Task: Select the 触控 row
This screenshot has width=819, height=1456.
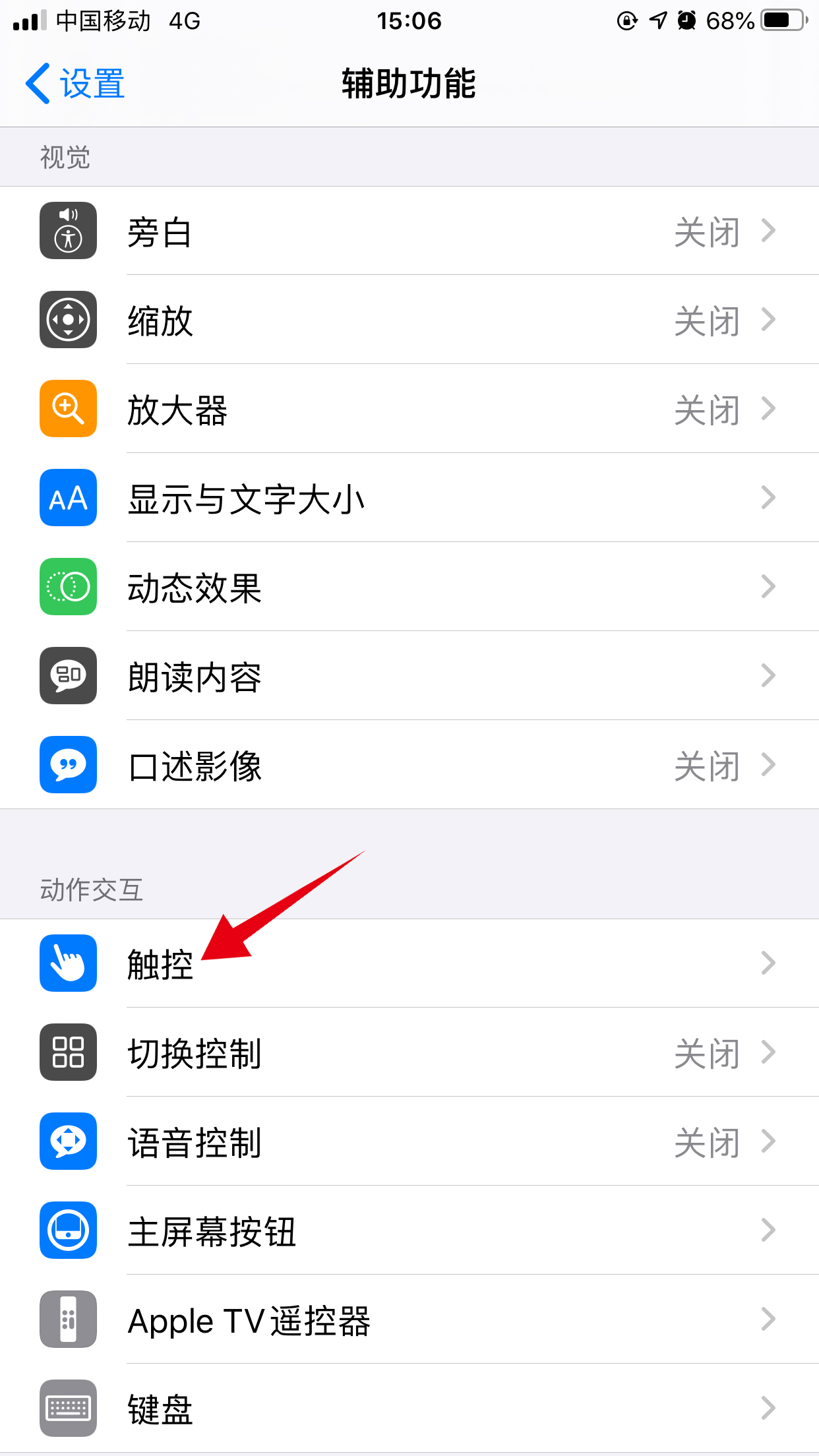Action: [409, 963]
